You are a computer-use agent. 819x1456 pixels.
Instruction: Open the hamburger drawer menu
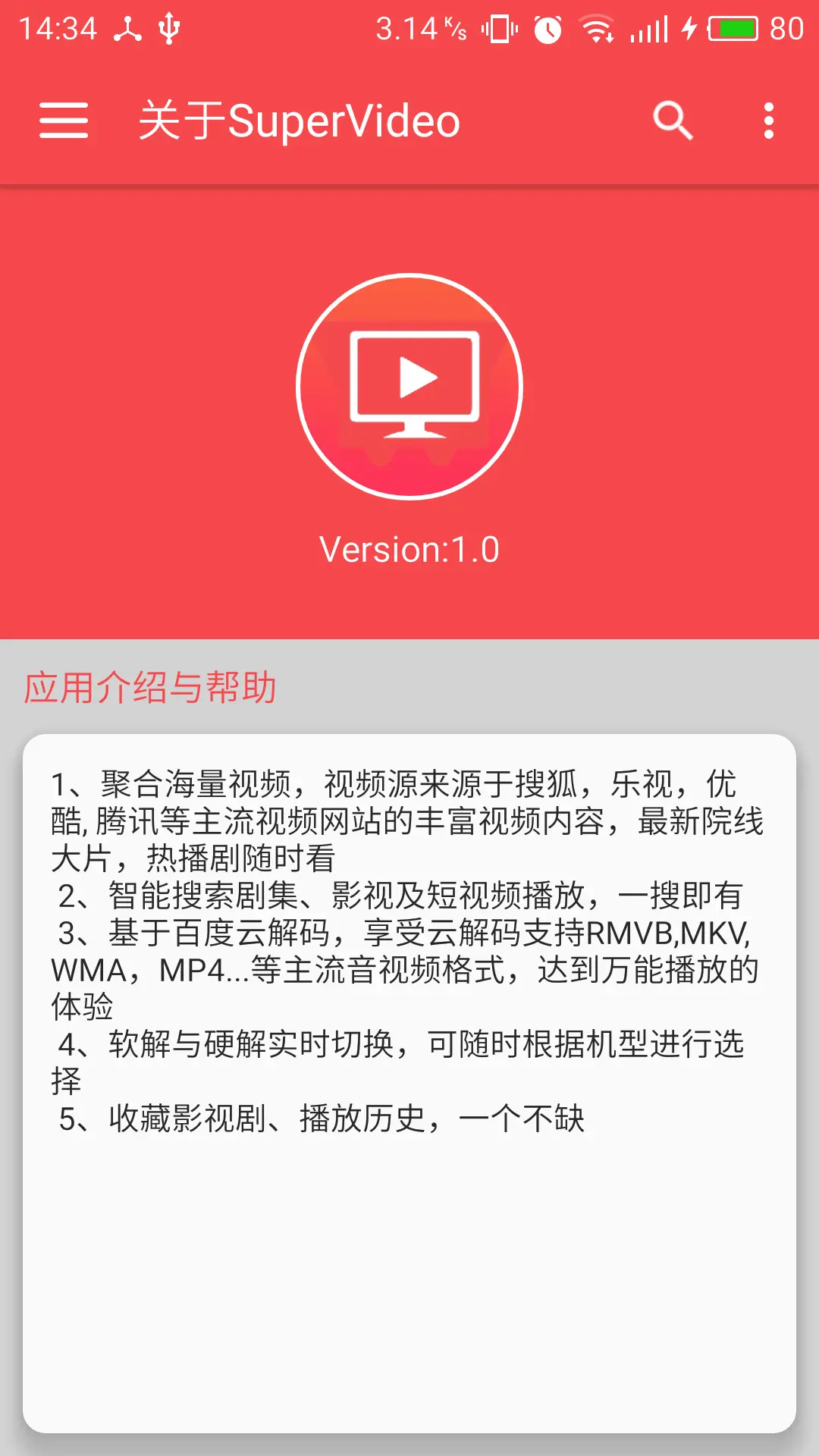pyautogui.click(x=64, y=121)
